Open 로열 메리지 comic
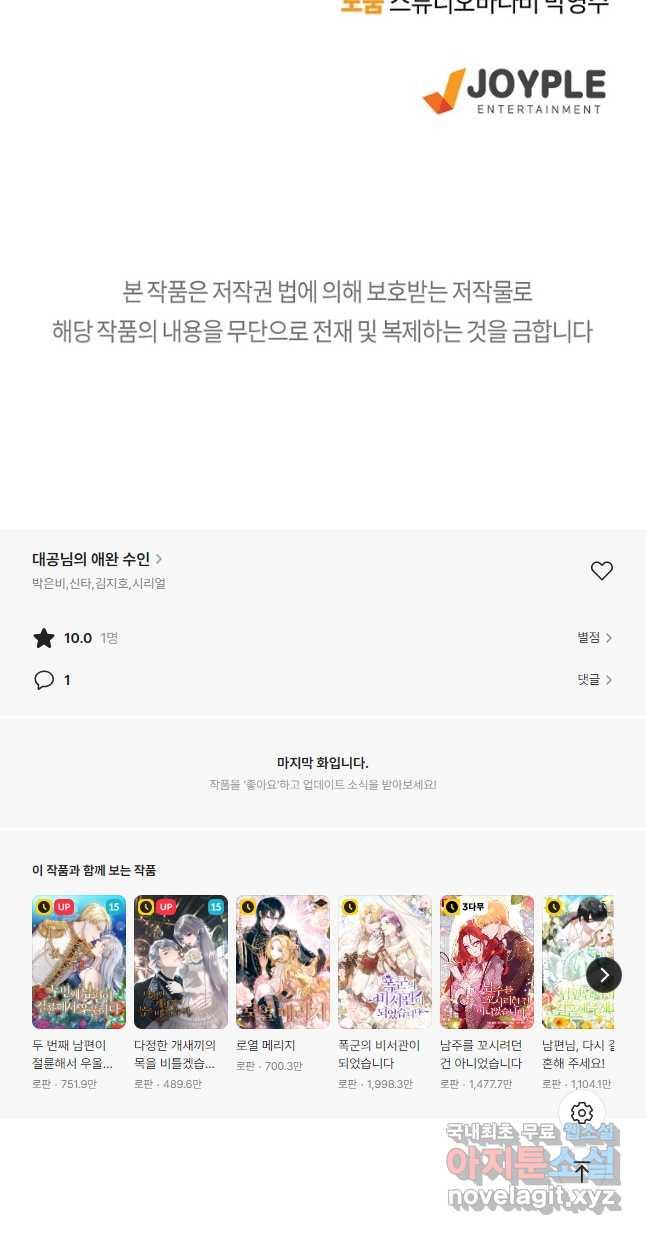646x1235 pixels. pyautogui.click(x=283, y=962)
